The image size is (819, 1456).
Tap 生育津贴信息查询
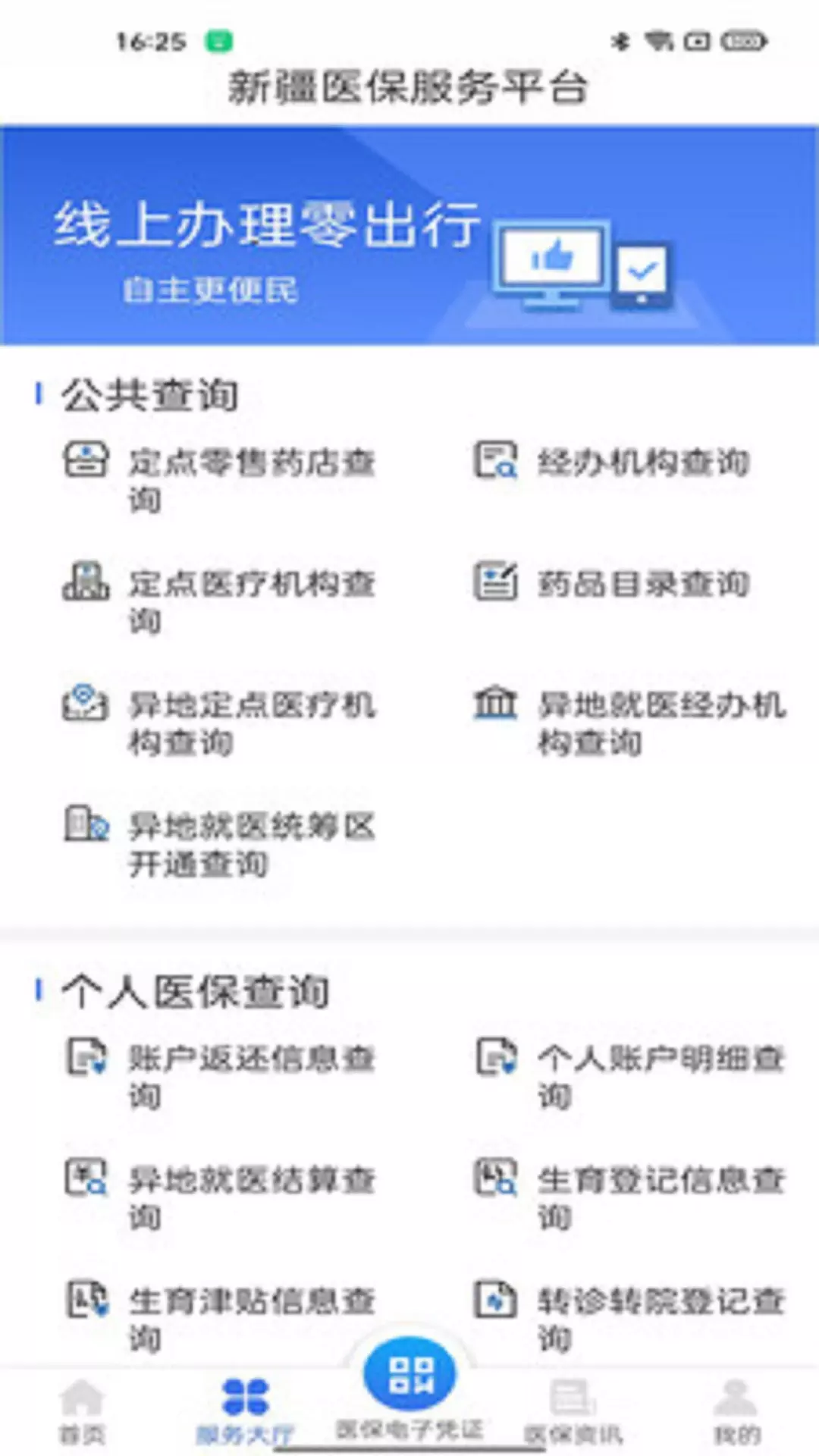pyautogui.click(x=220, y=1319)
